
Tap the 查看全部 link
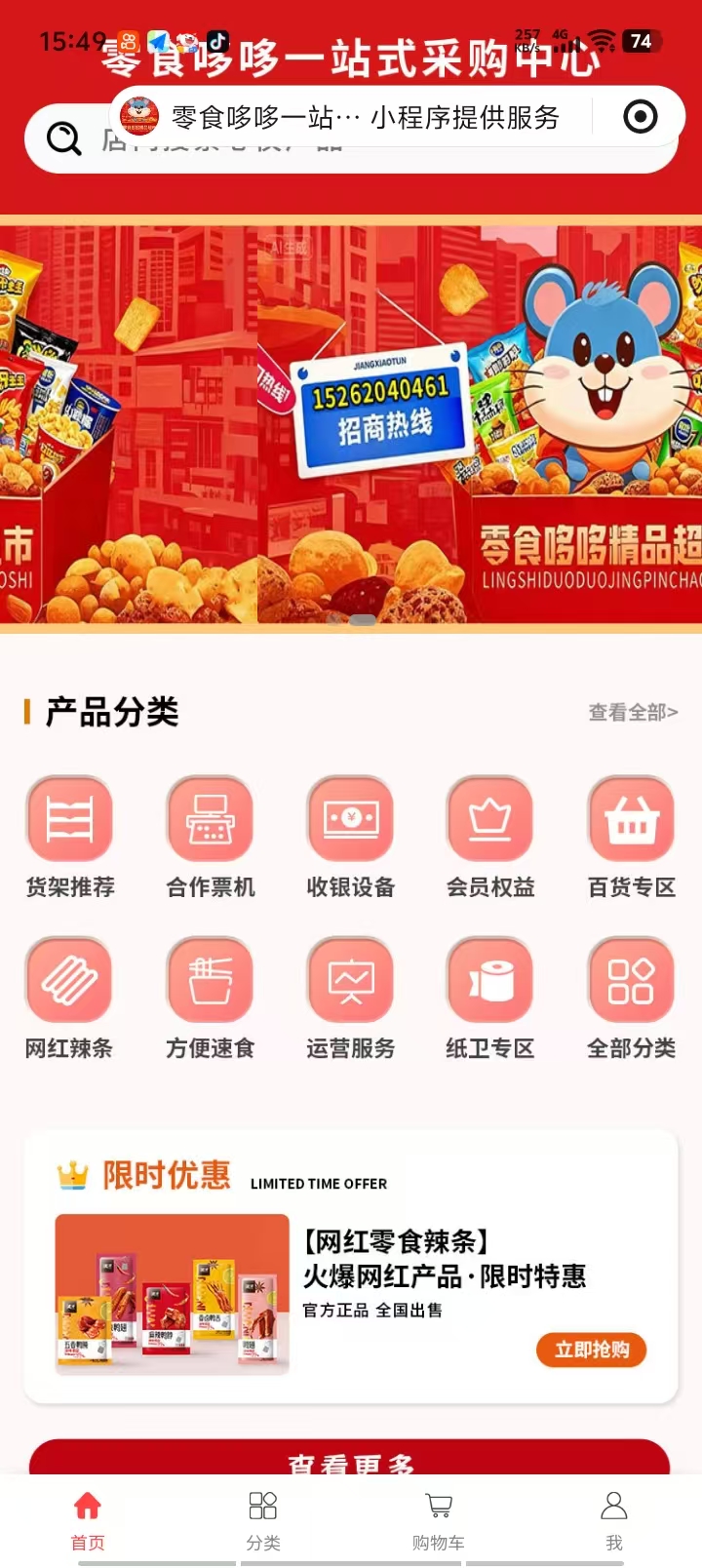(633, 713)
